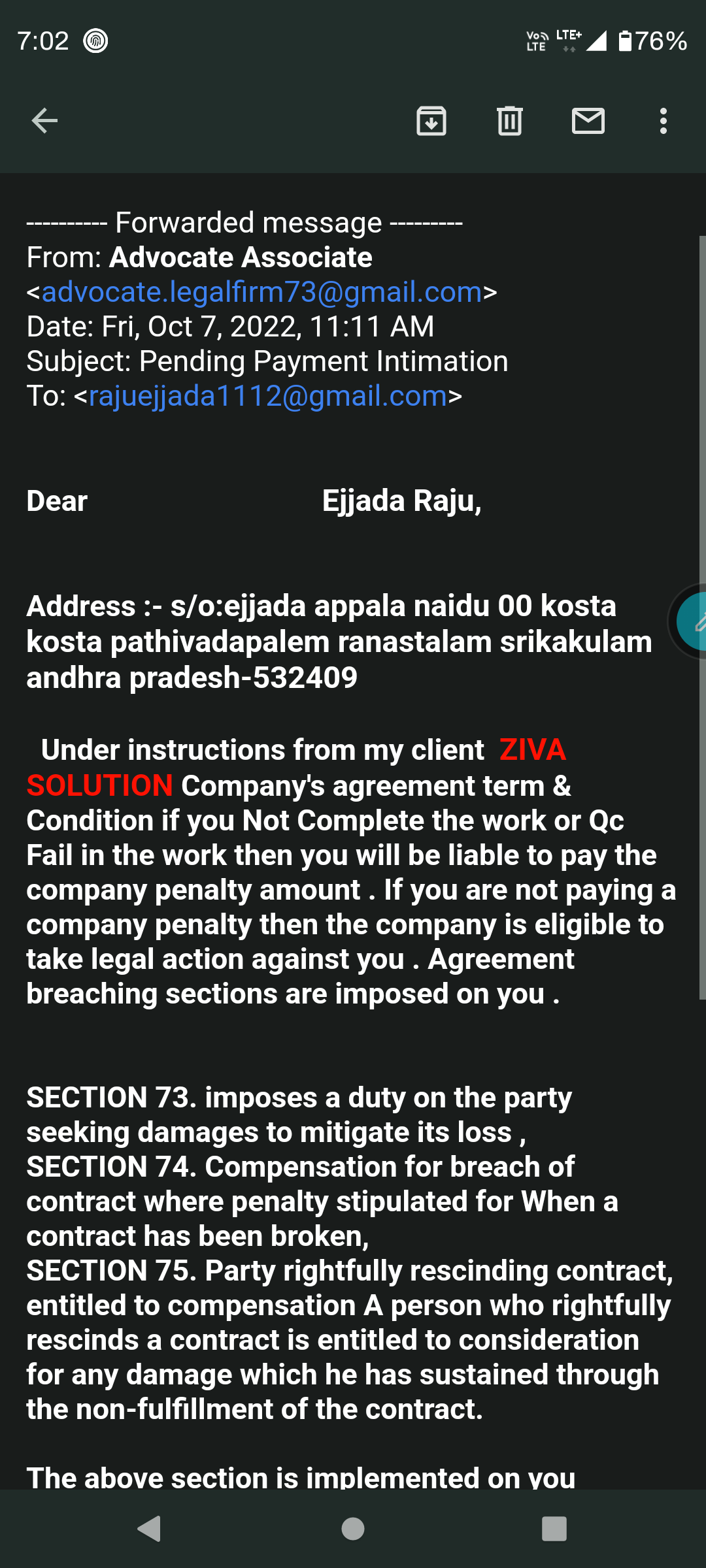706x1568 pixels.
Task: Tap the system home button
Action: tap(353, 1529)
